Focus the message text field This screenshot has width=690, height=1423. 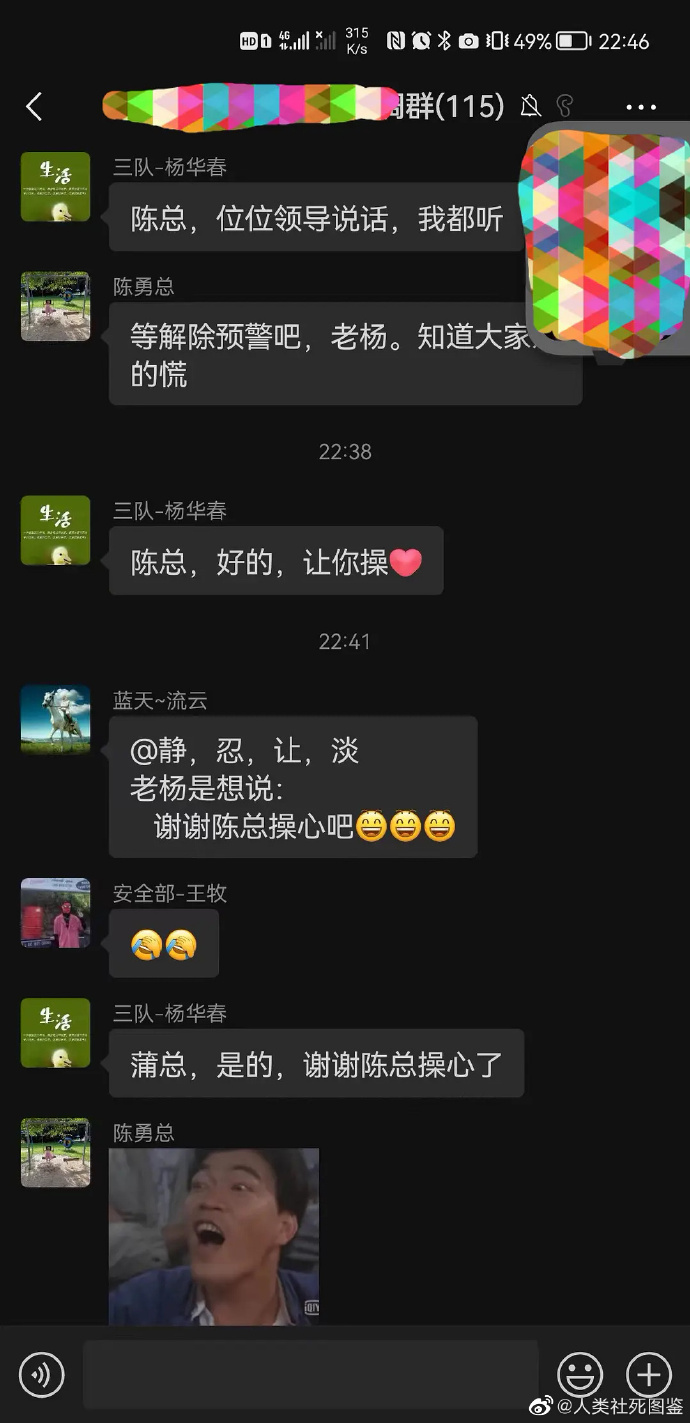pyautogui.click(x=310, y=1375)
